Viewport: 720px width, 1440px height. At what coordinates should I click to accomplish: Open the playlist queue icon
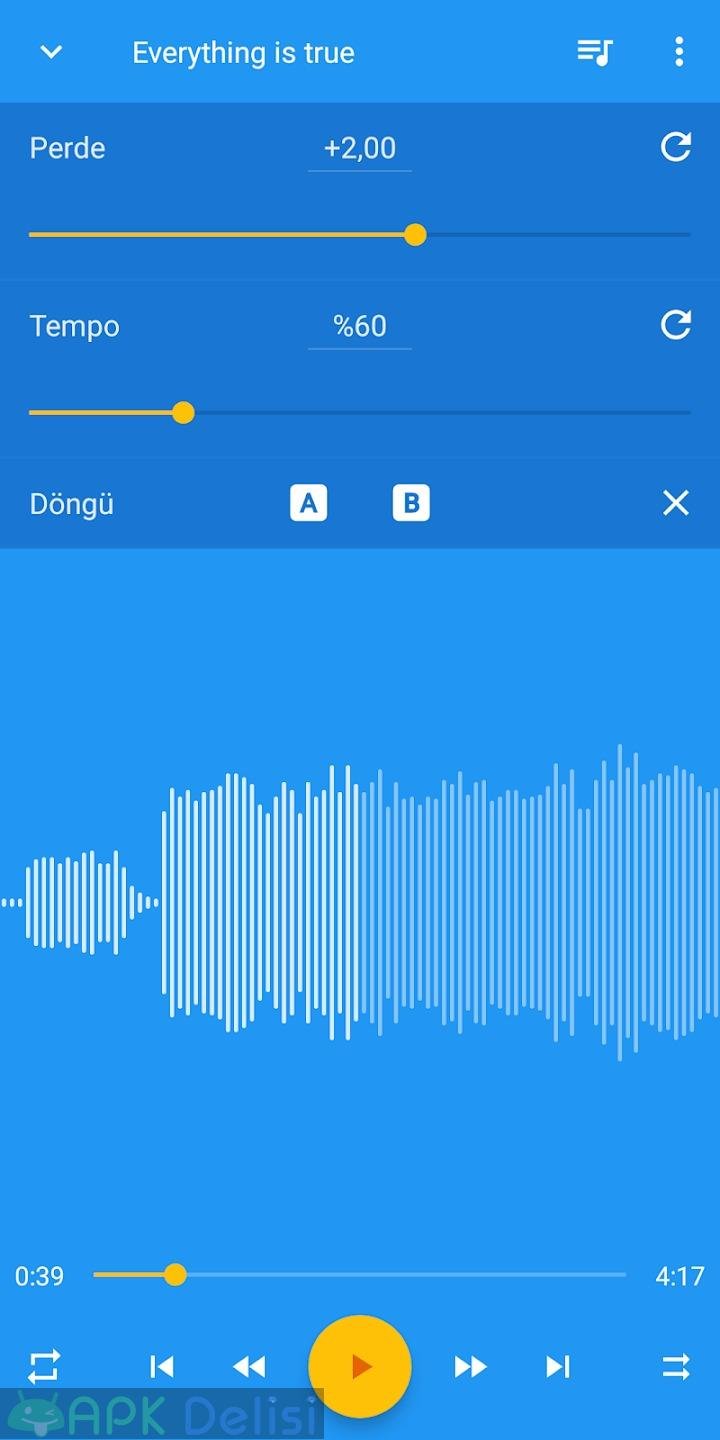(x=595, y=52)
